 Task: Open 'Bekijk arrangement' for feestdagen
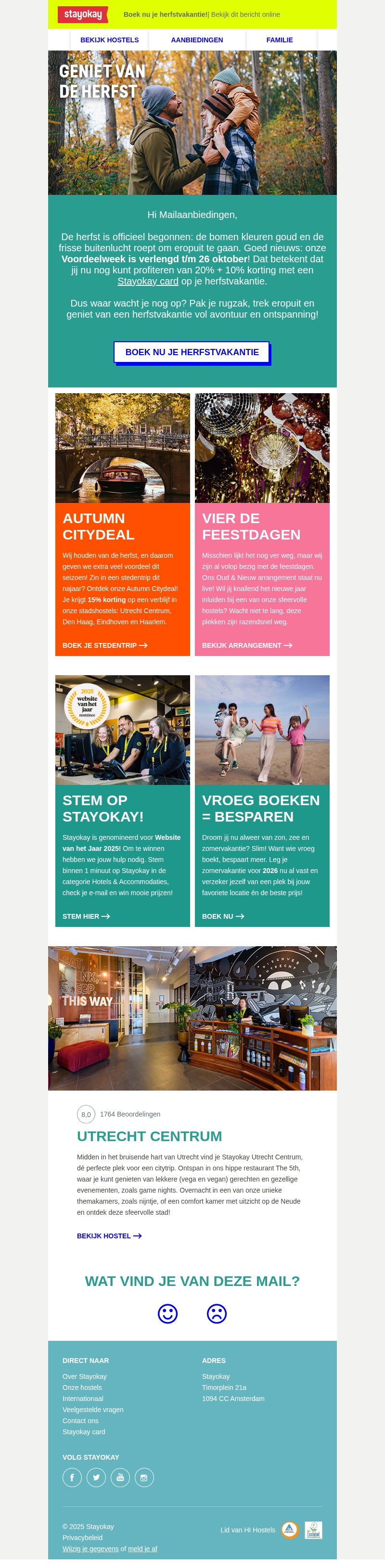pyautogui.click(x=247, y=645)
